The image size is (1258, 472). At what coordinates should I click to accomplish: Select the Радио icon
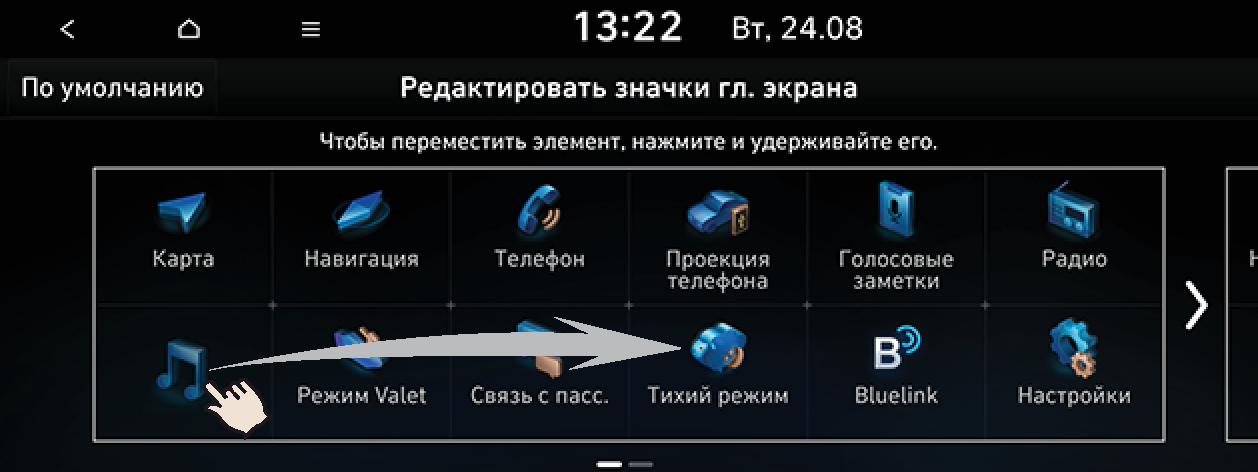1074,233
